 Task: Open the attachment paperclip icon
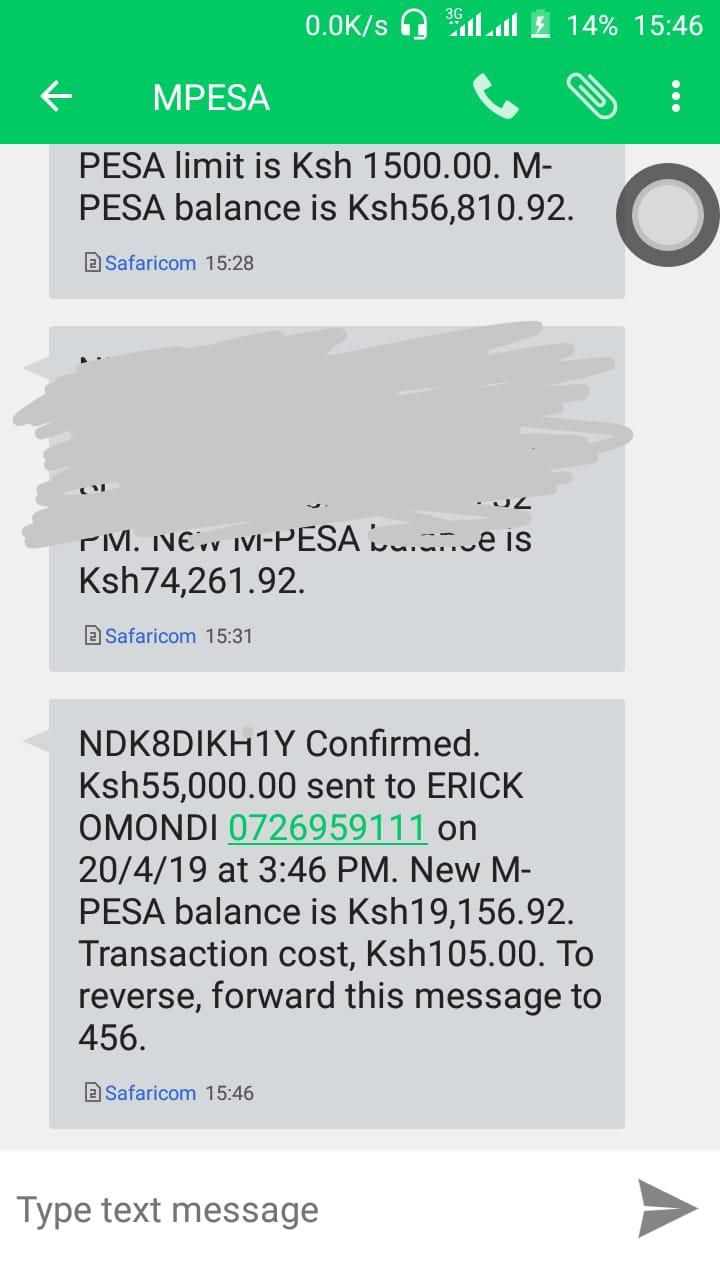click(592, 96)
